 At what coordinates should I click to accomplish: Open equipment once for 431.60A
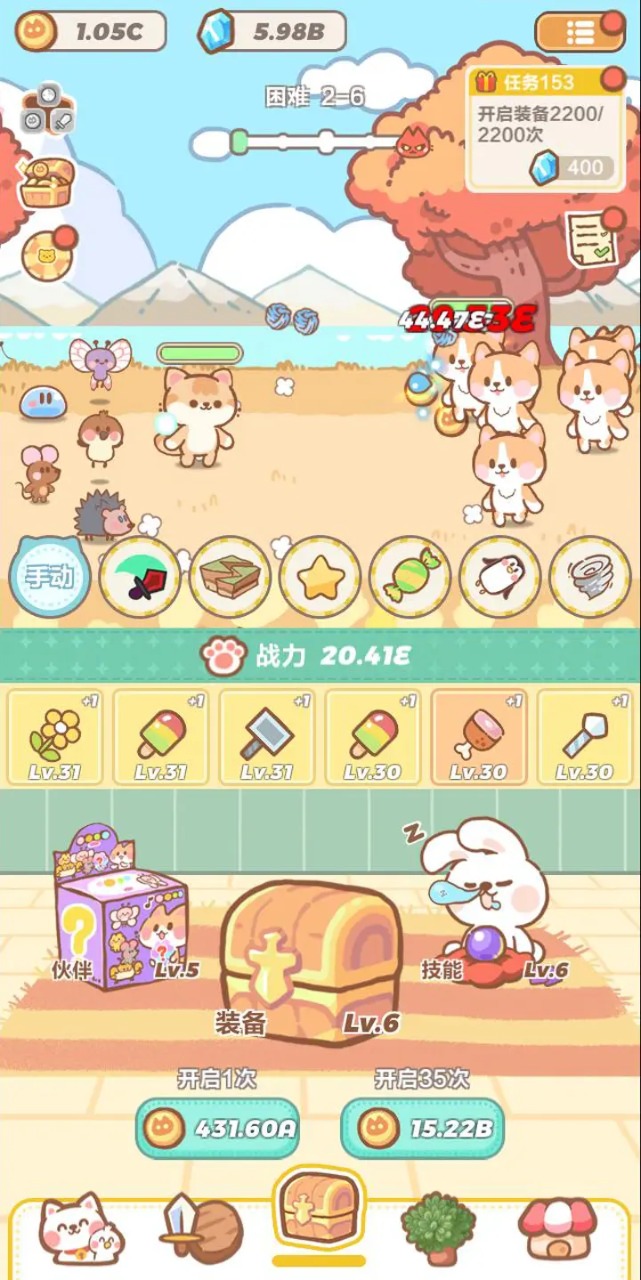[217, 1129]
